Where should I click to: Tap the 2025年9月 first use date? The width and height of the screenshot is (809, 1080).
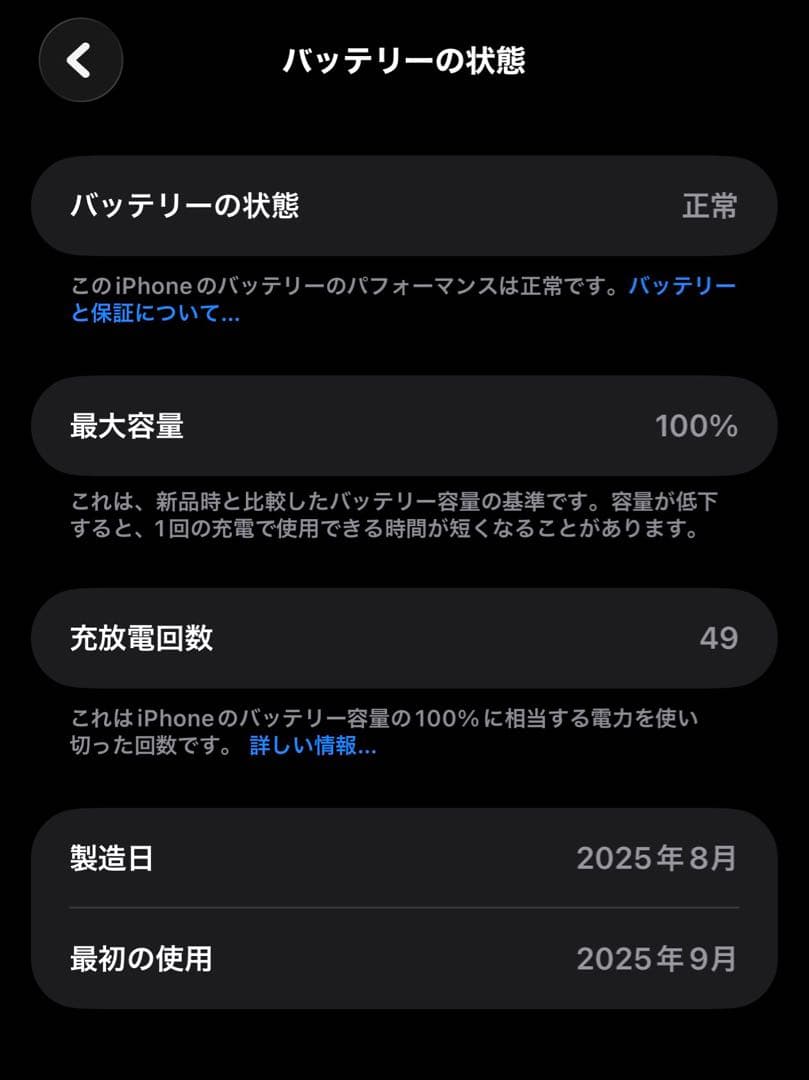pyautogui.click(x=658, y=958)
